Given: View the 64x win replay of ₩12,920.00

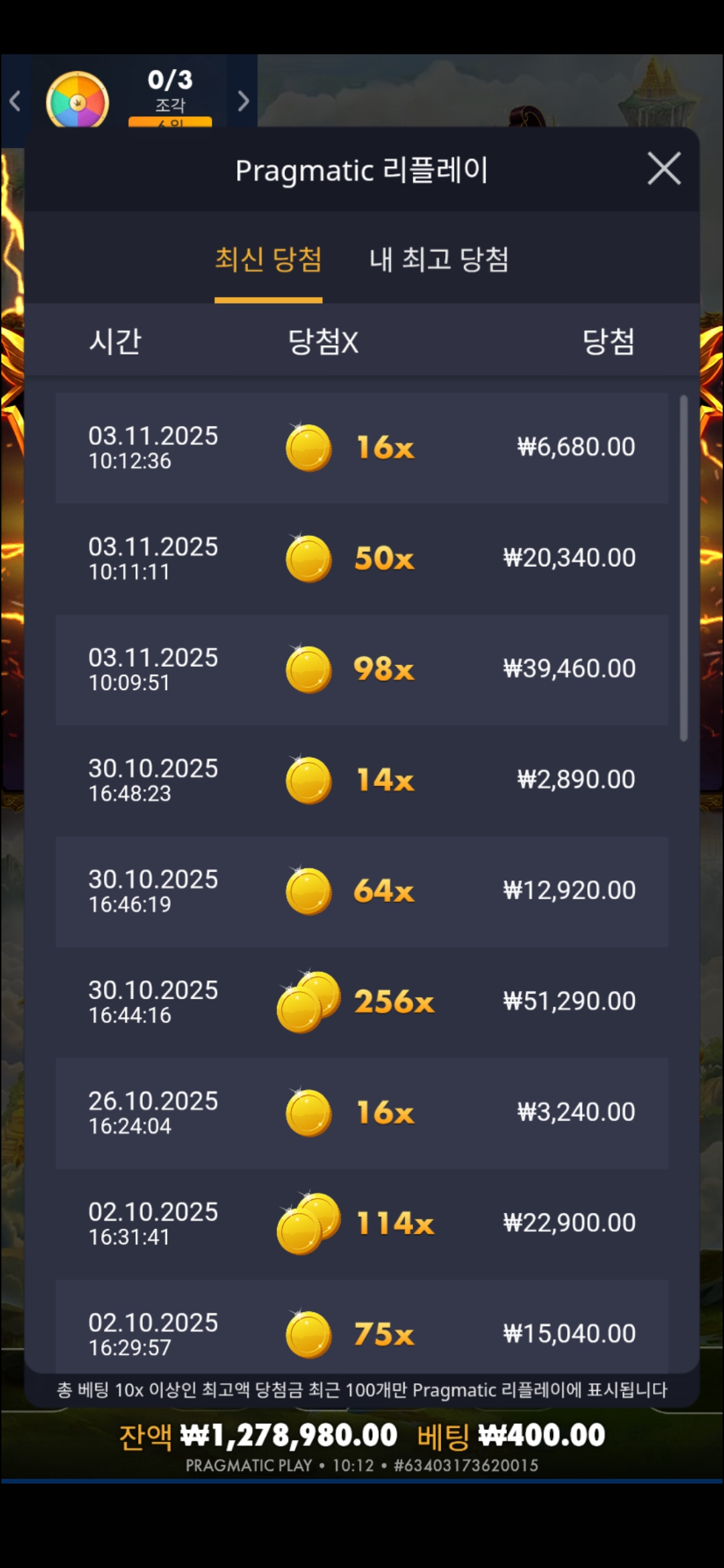Looking at the screenshot, I should 361,891.
